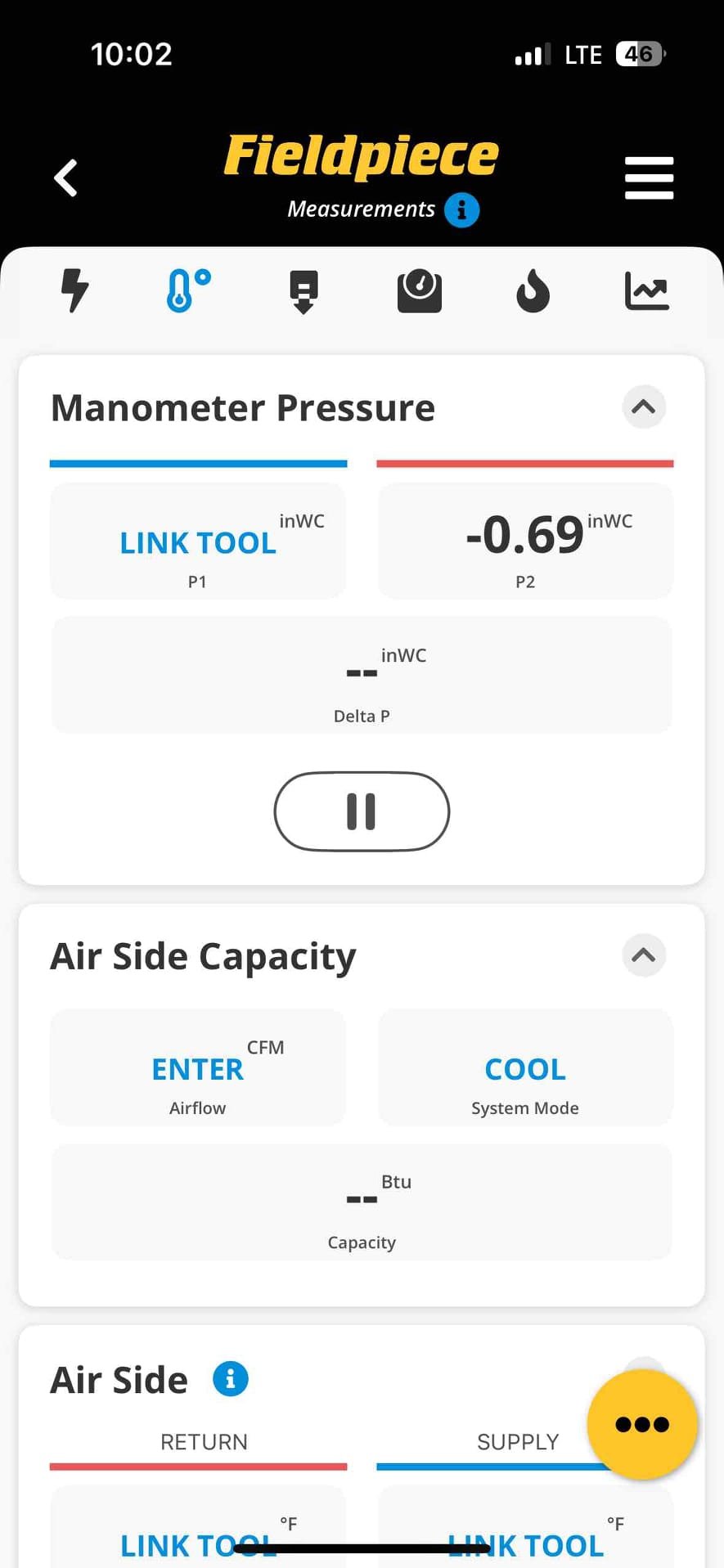Select the electrical measurements icon
Image resolution: width=724 pixels, height=1568 pixels.
click(75, 291)
